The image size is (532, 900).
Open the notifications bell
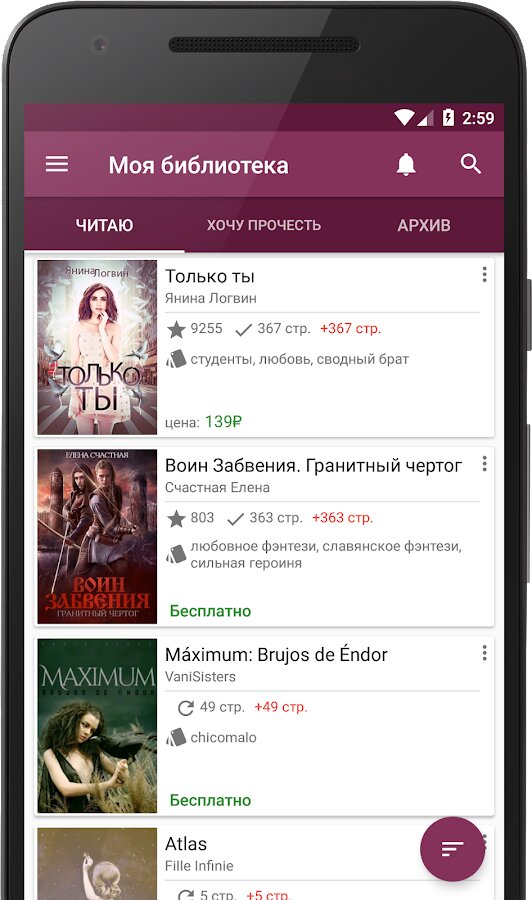pyautogui.click(x=406, y=165)
